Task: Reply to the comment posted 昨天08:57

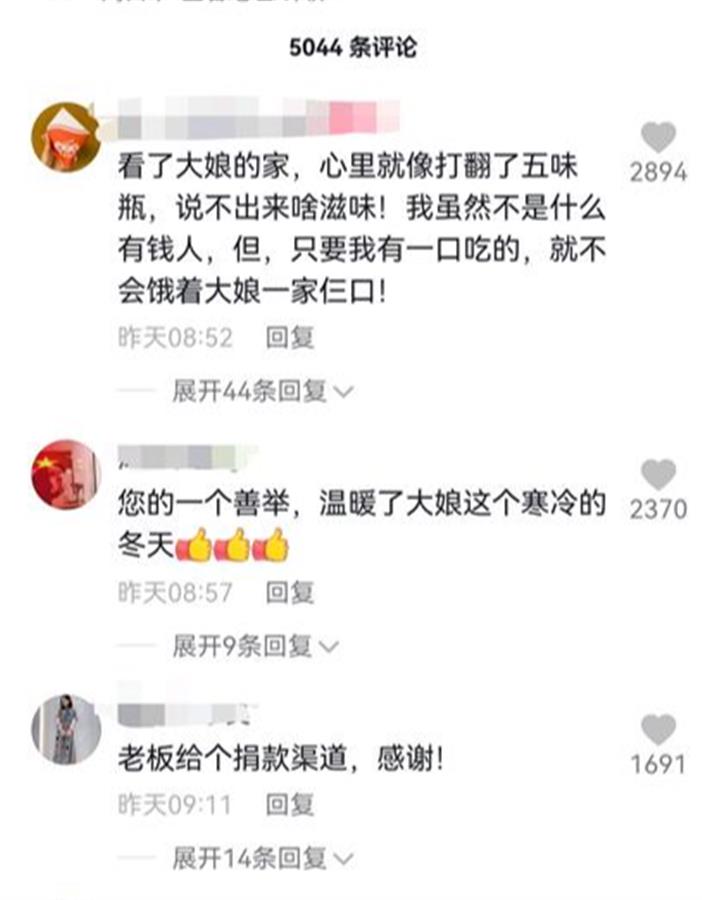Action: 290,593
